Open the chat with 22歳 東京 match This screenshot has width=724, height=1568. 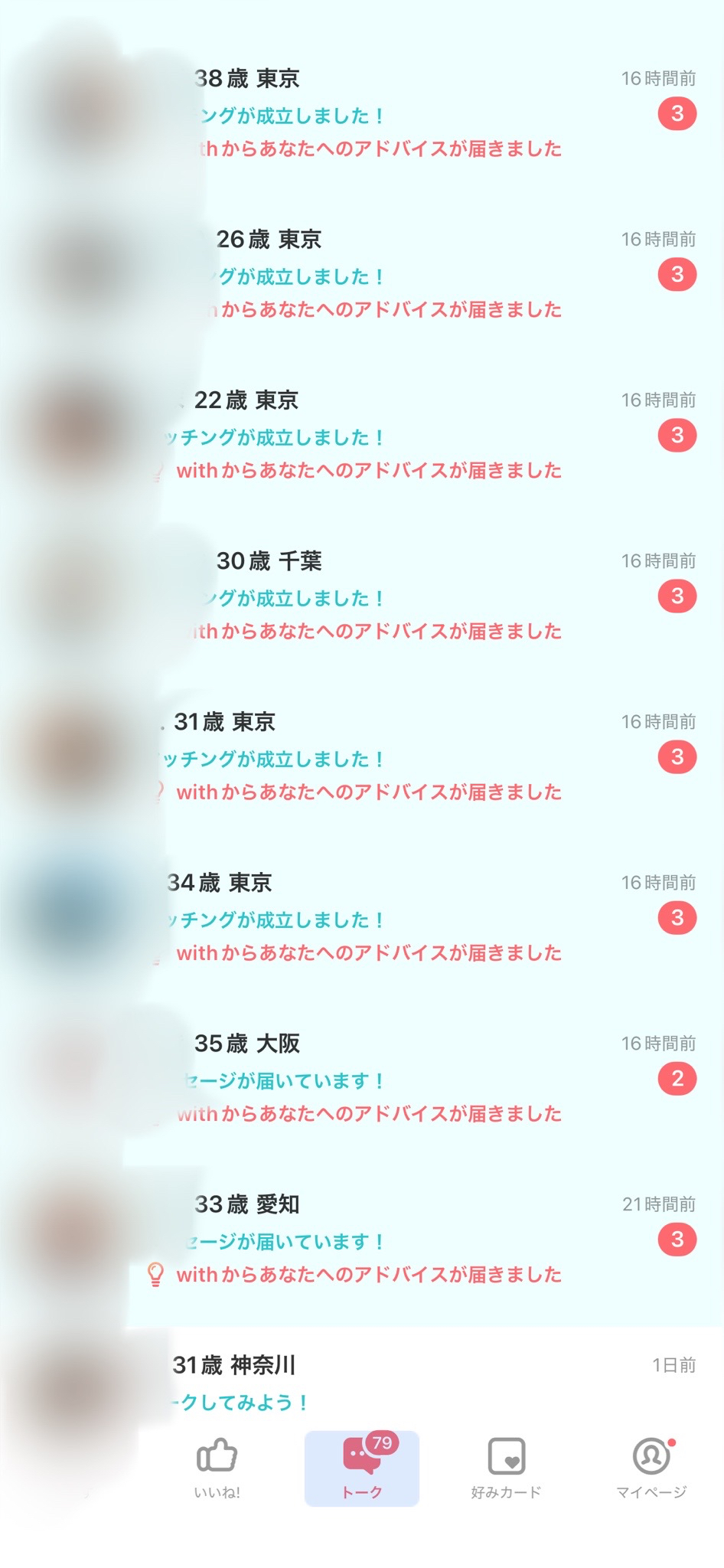[362, 434]
